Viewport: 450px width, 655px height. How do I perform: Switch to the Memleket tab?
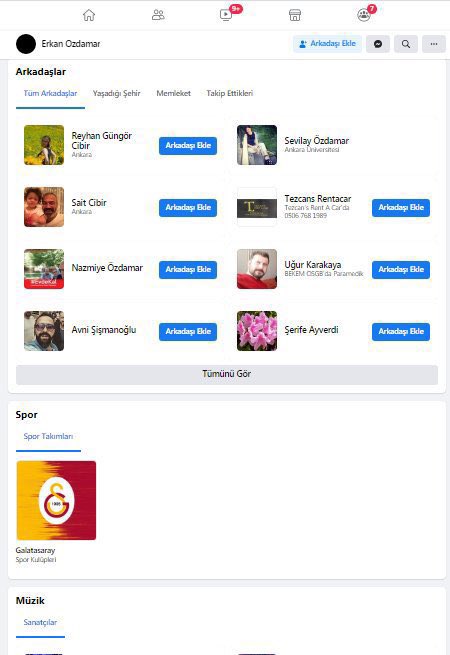(x=173, y=93)
